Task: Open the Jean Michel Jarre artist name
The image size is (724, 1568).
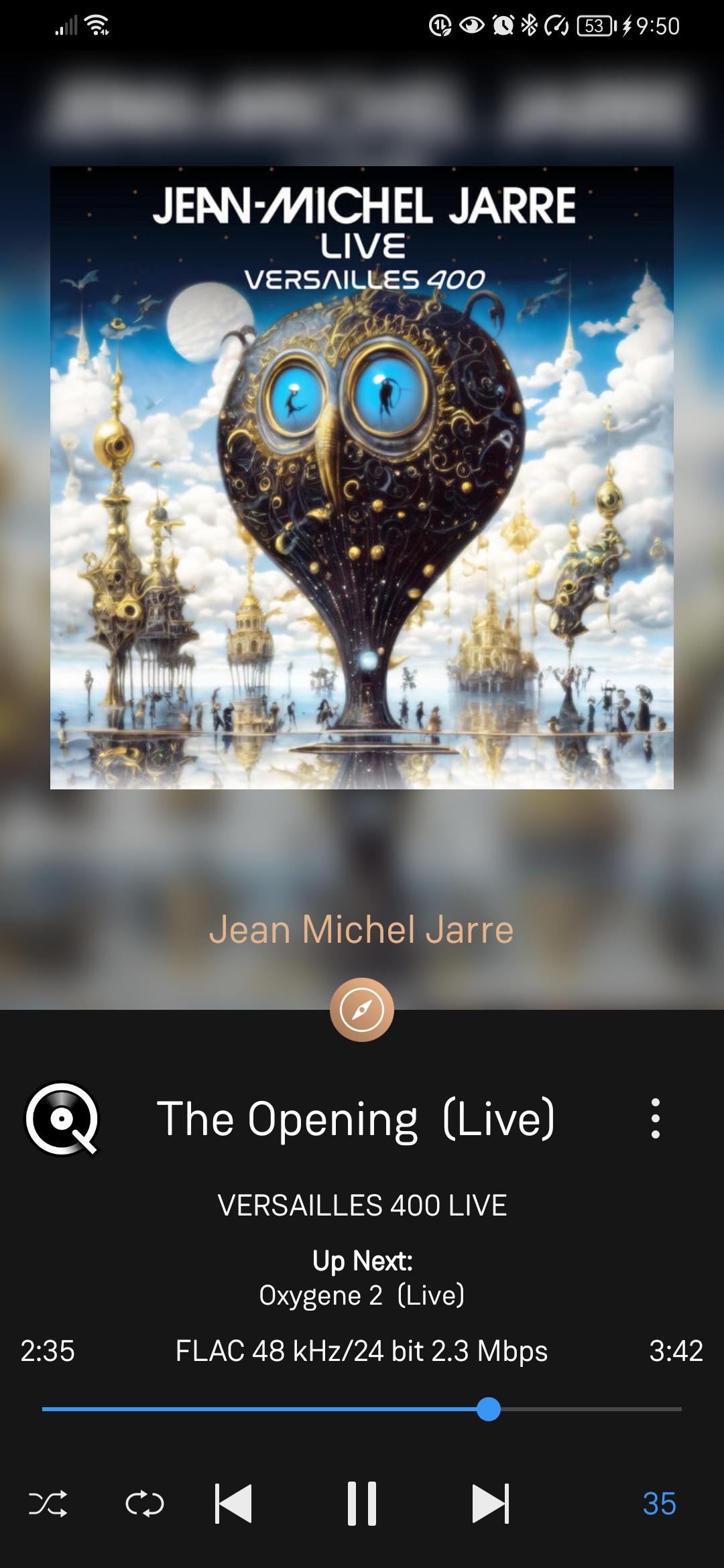Action: [x=361, y=929]
